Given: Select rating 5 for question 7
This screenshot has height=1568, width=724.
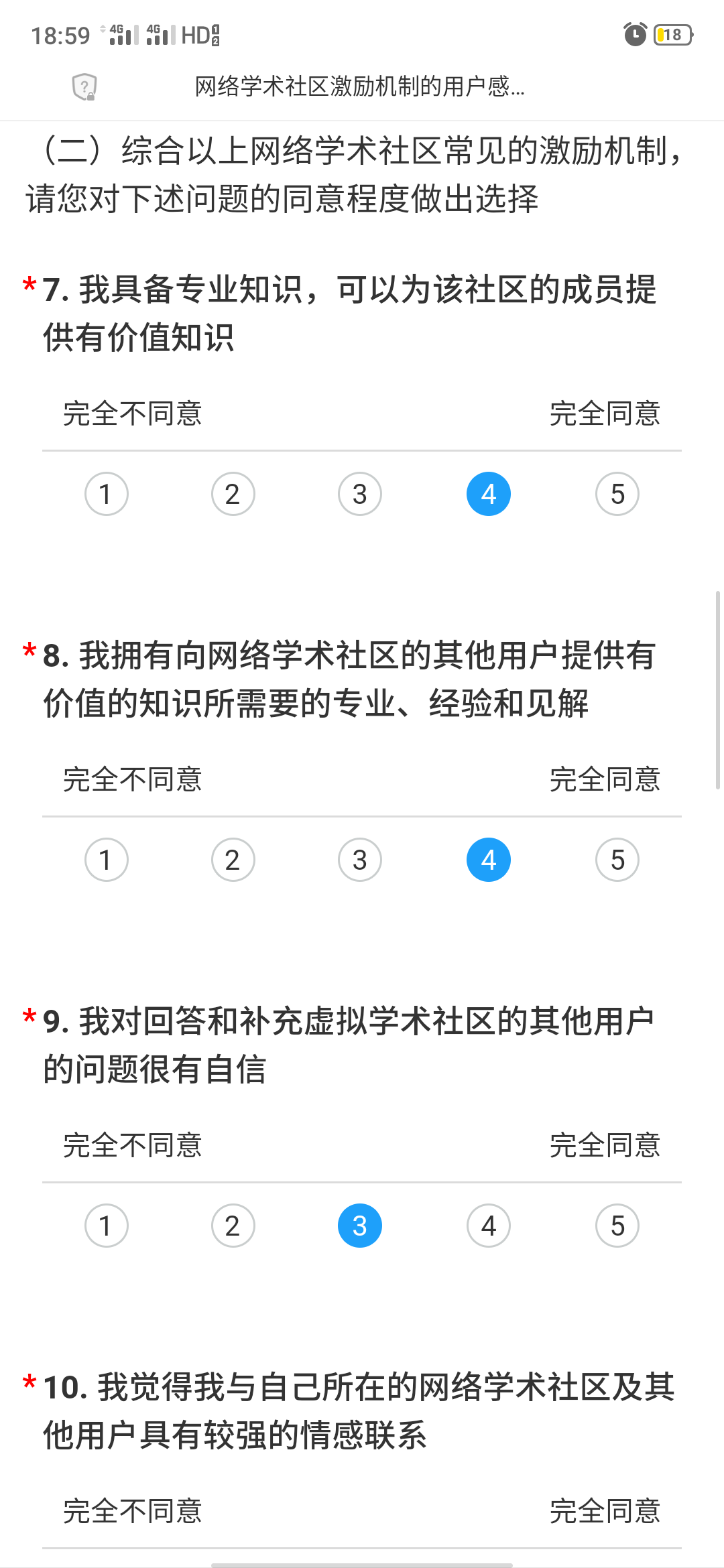Looking at the screenshot, I should point(617,495).
